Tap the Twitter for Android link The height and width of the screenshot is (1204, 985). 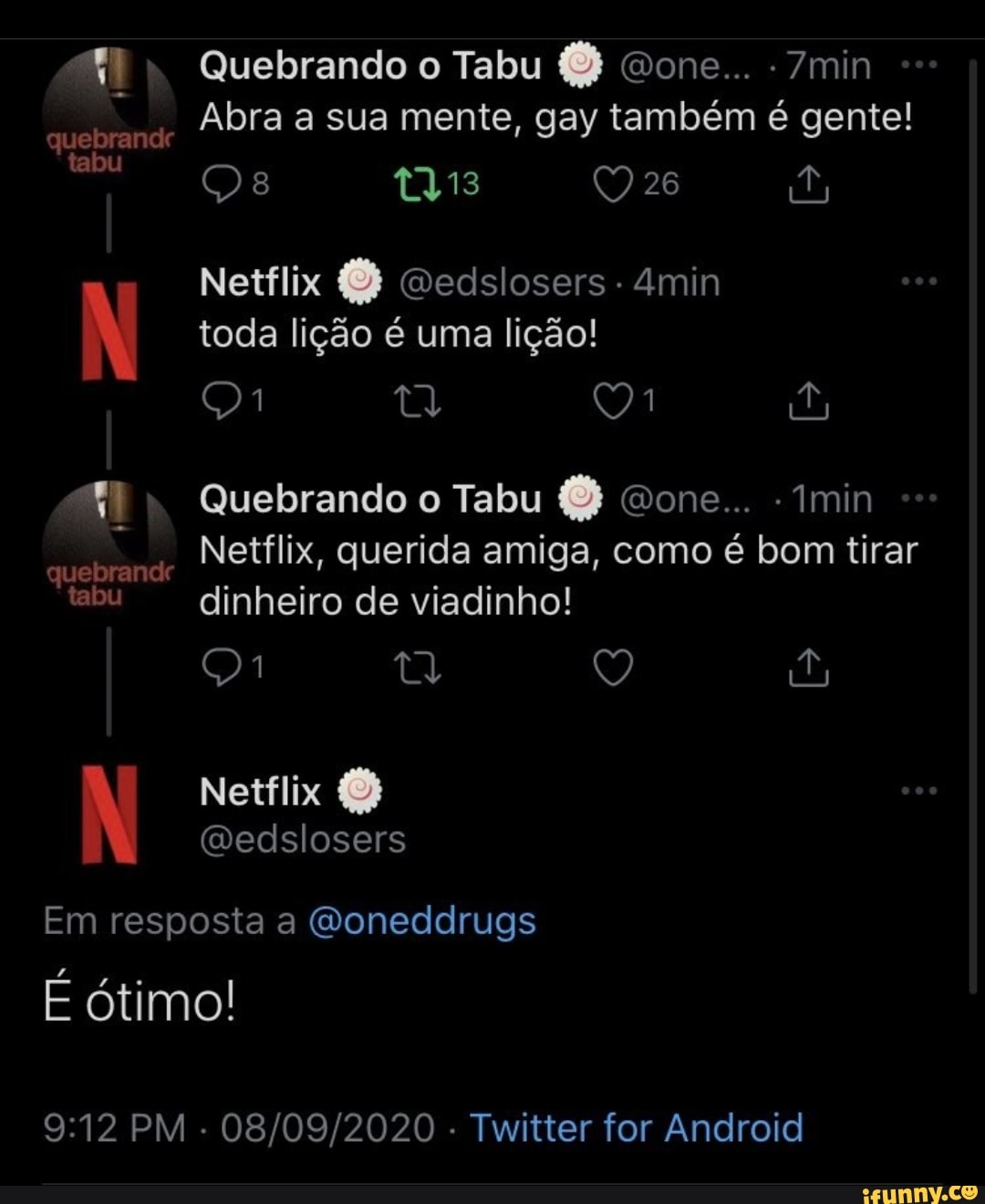(x=637, y=1128)
